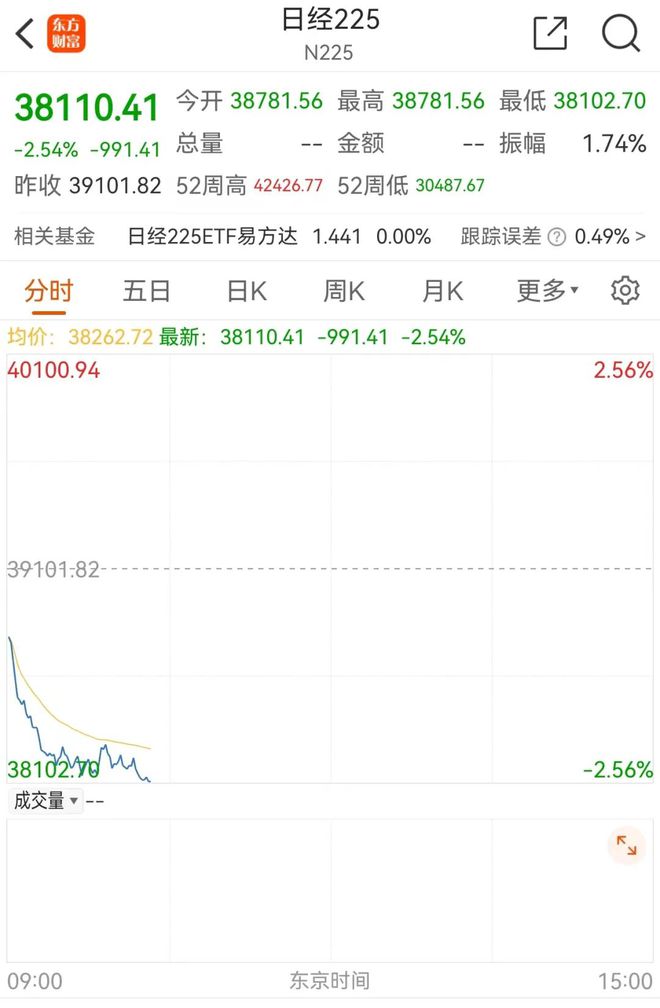Share the Nikkei 225 quote page
This screenshot has height=1008, width=660.
pyautogui.click(x=550, y=34)
